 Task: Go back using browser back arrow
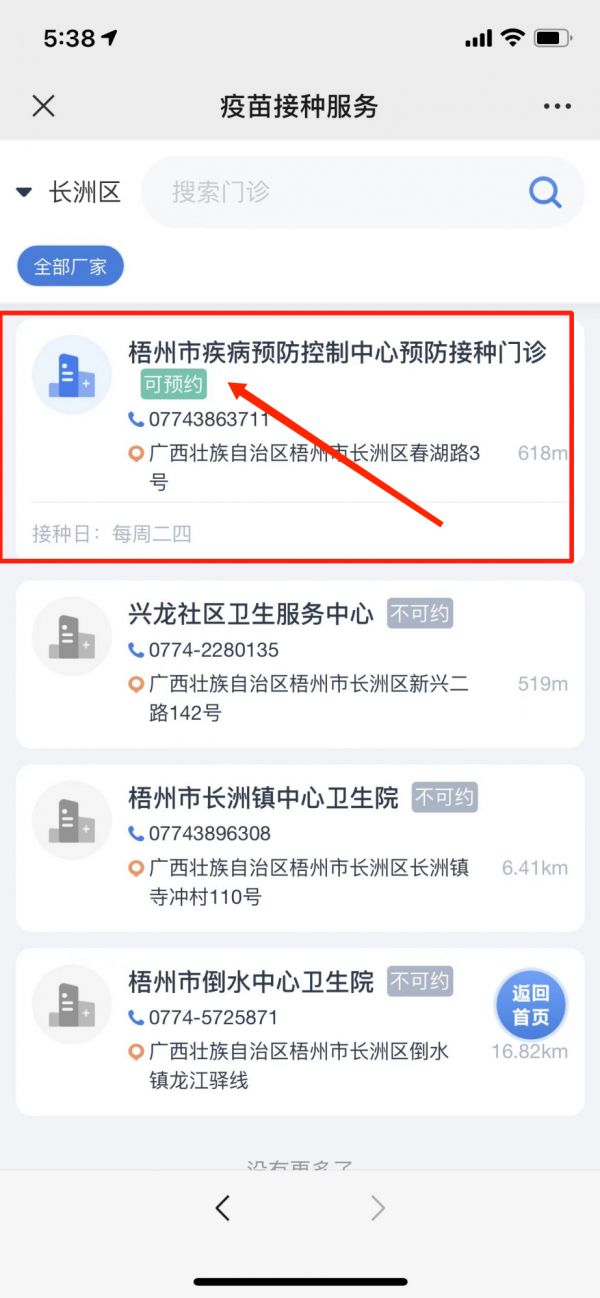223,1208
